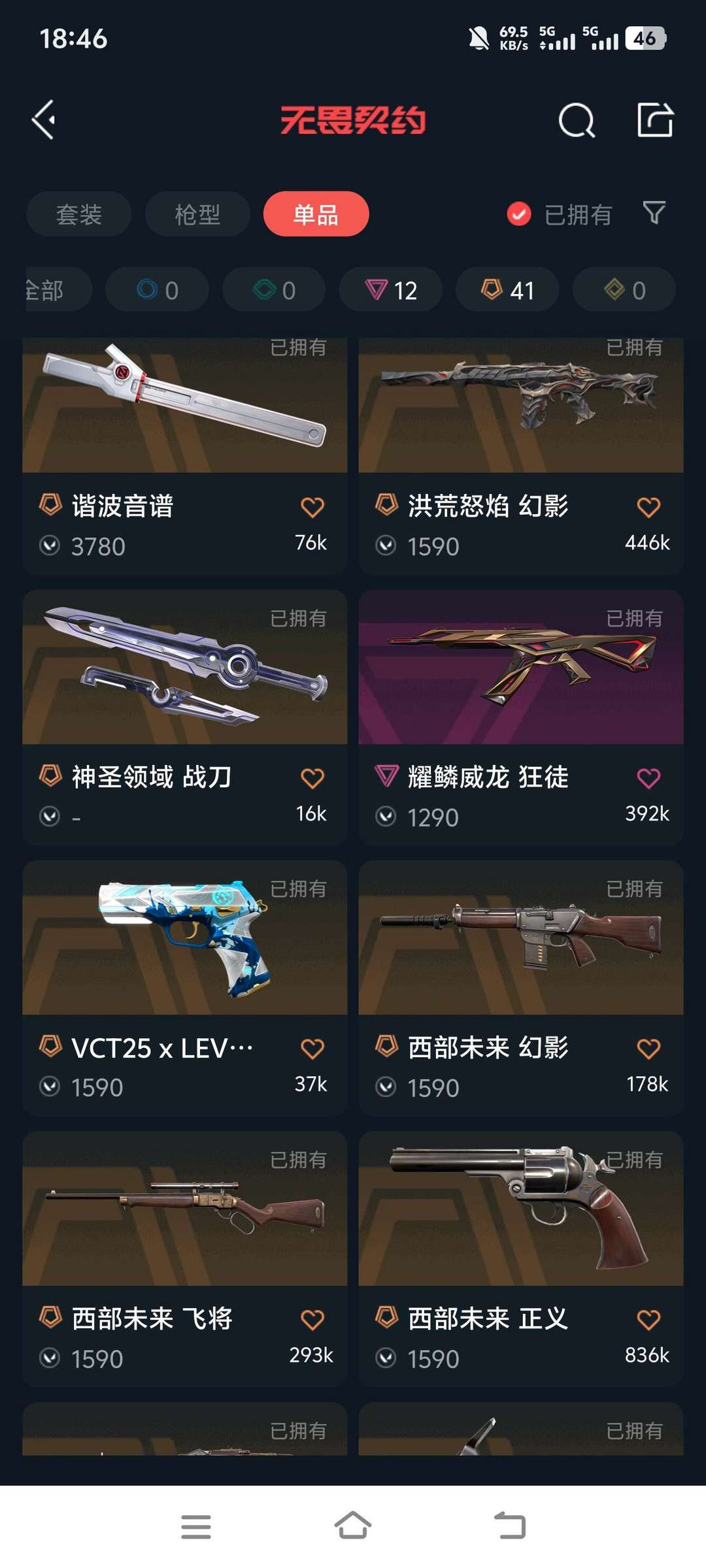Open the filter funnel icon
Screen dimensions: 706x1568
tap(654, 213)
